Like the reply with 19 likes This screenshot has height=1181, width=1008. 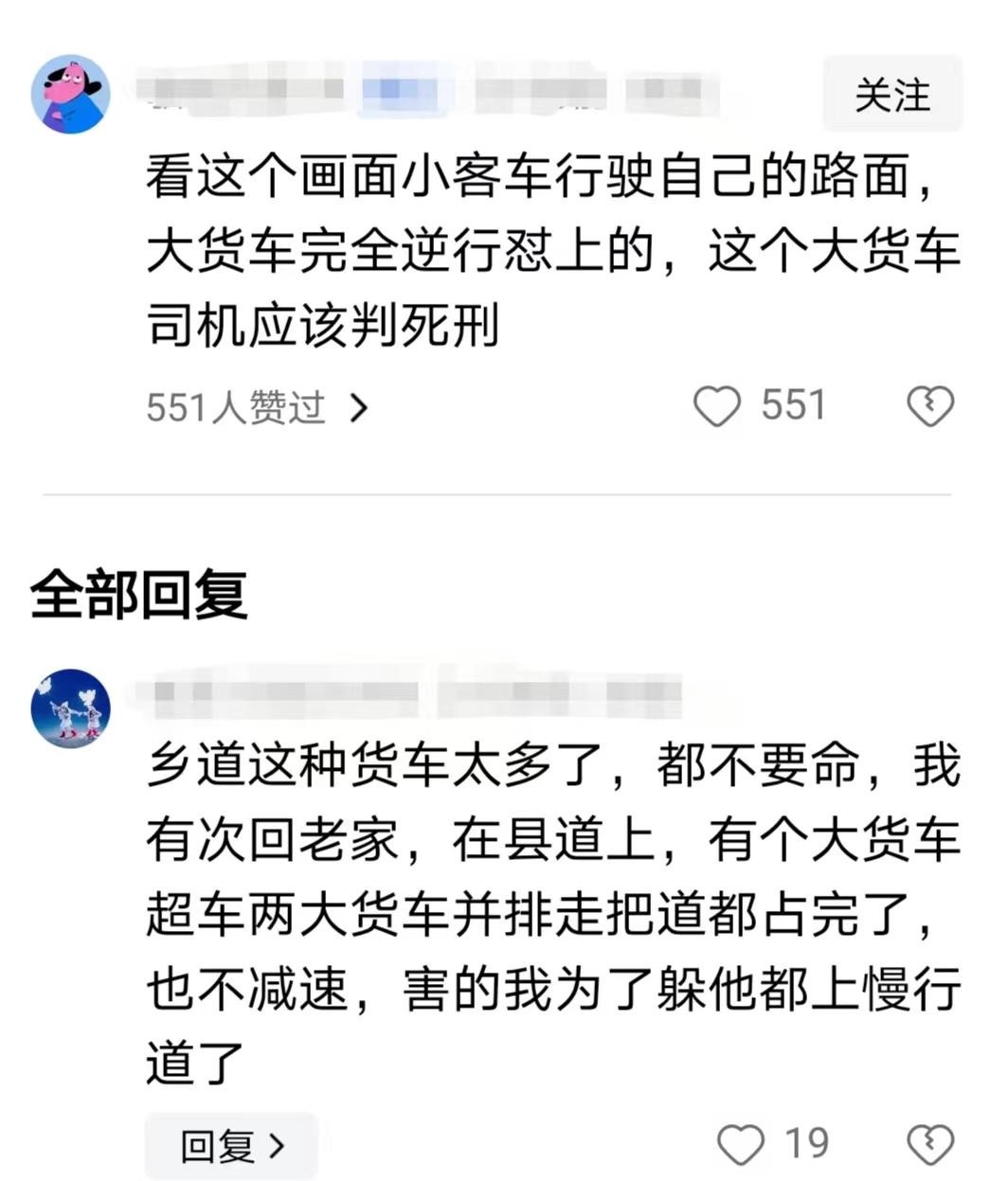point(740,1144)
